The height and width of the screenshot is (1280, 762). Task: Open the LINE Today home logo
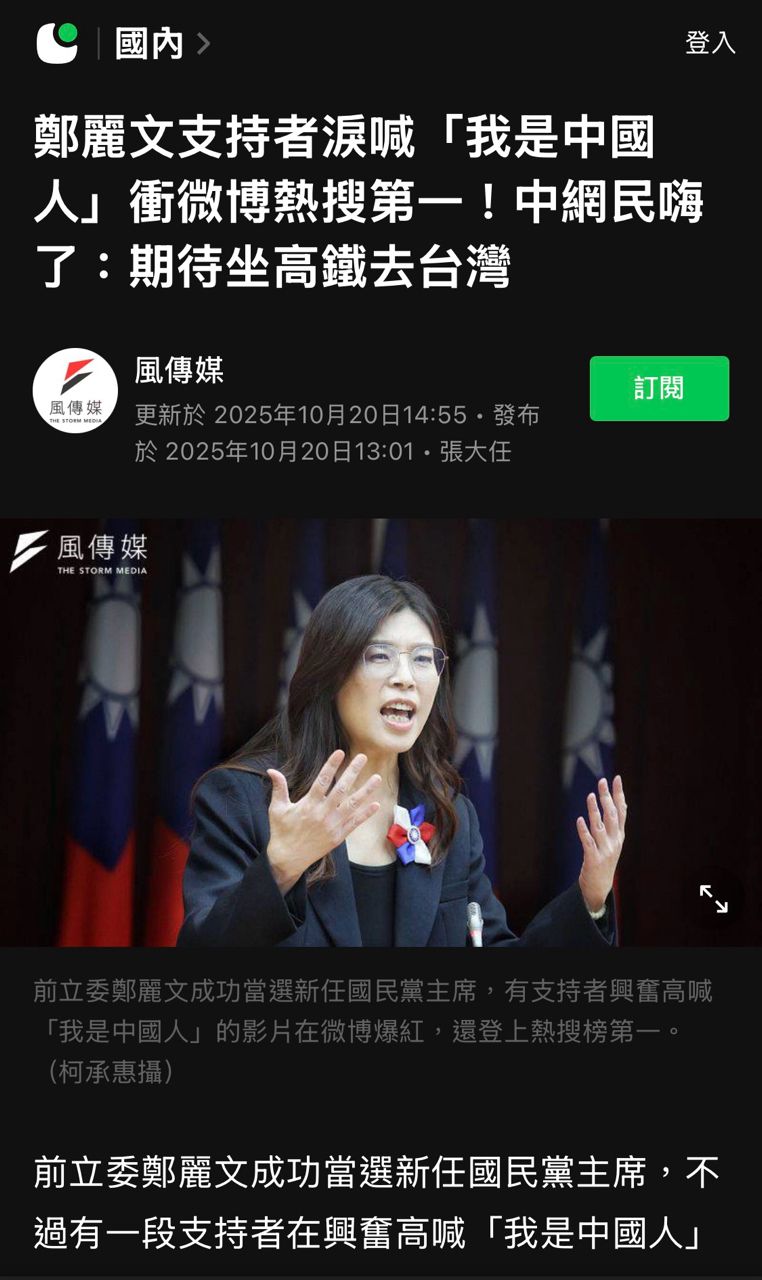pyautogui.click(x=57, y=43)
